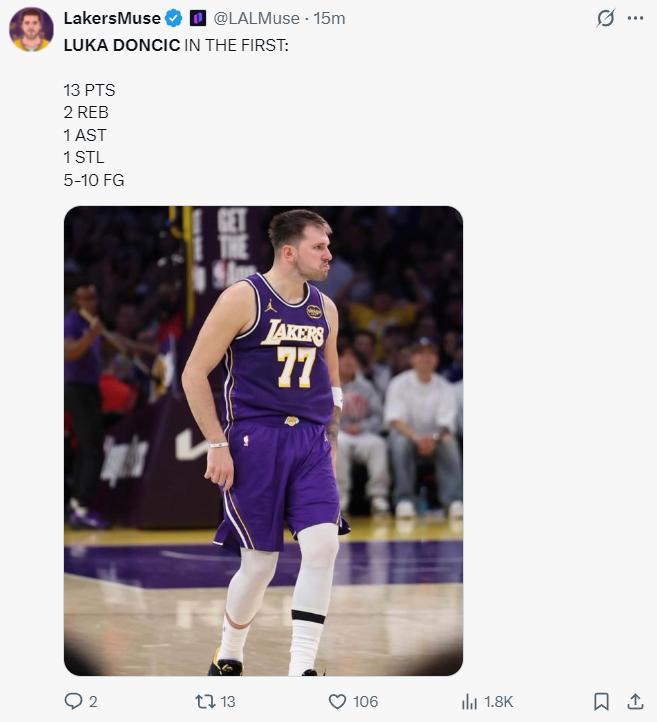
Task: Open the Luka Doncic photo
Action: tap(263, 440)
